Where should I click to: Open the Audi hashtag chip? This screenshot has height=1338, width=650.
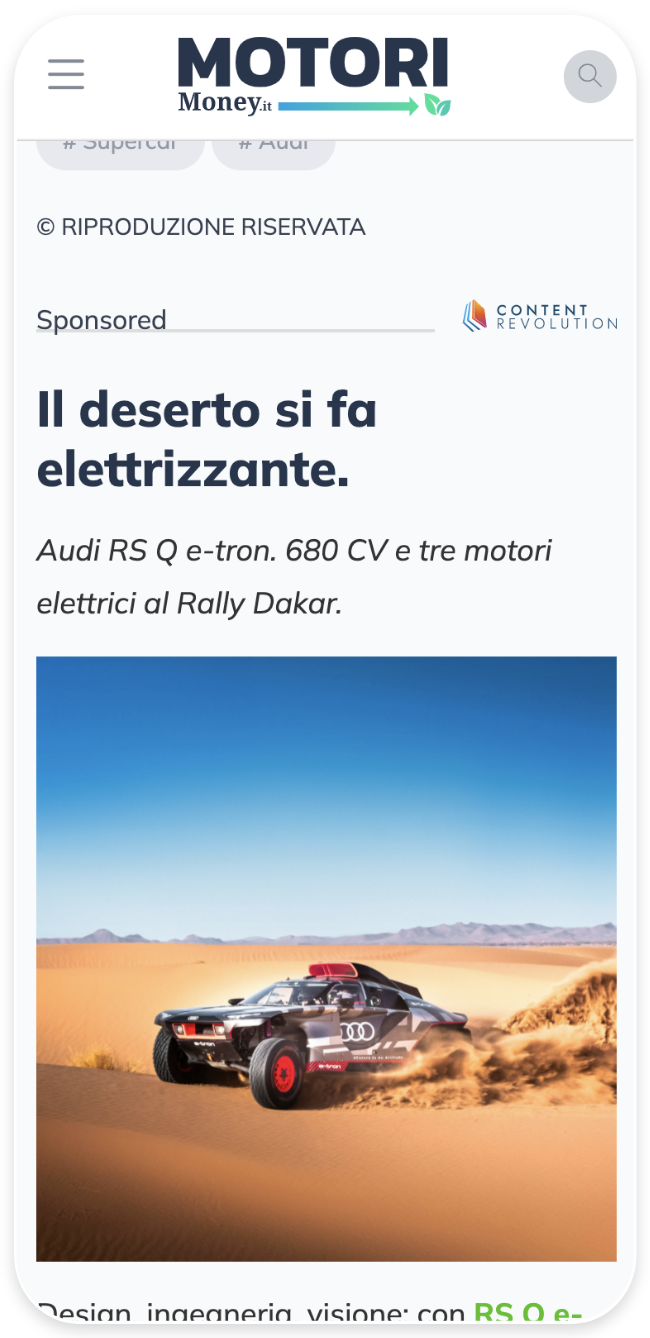(274, 151)
